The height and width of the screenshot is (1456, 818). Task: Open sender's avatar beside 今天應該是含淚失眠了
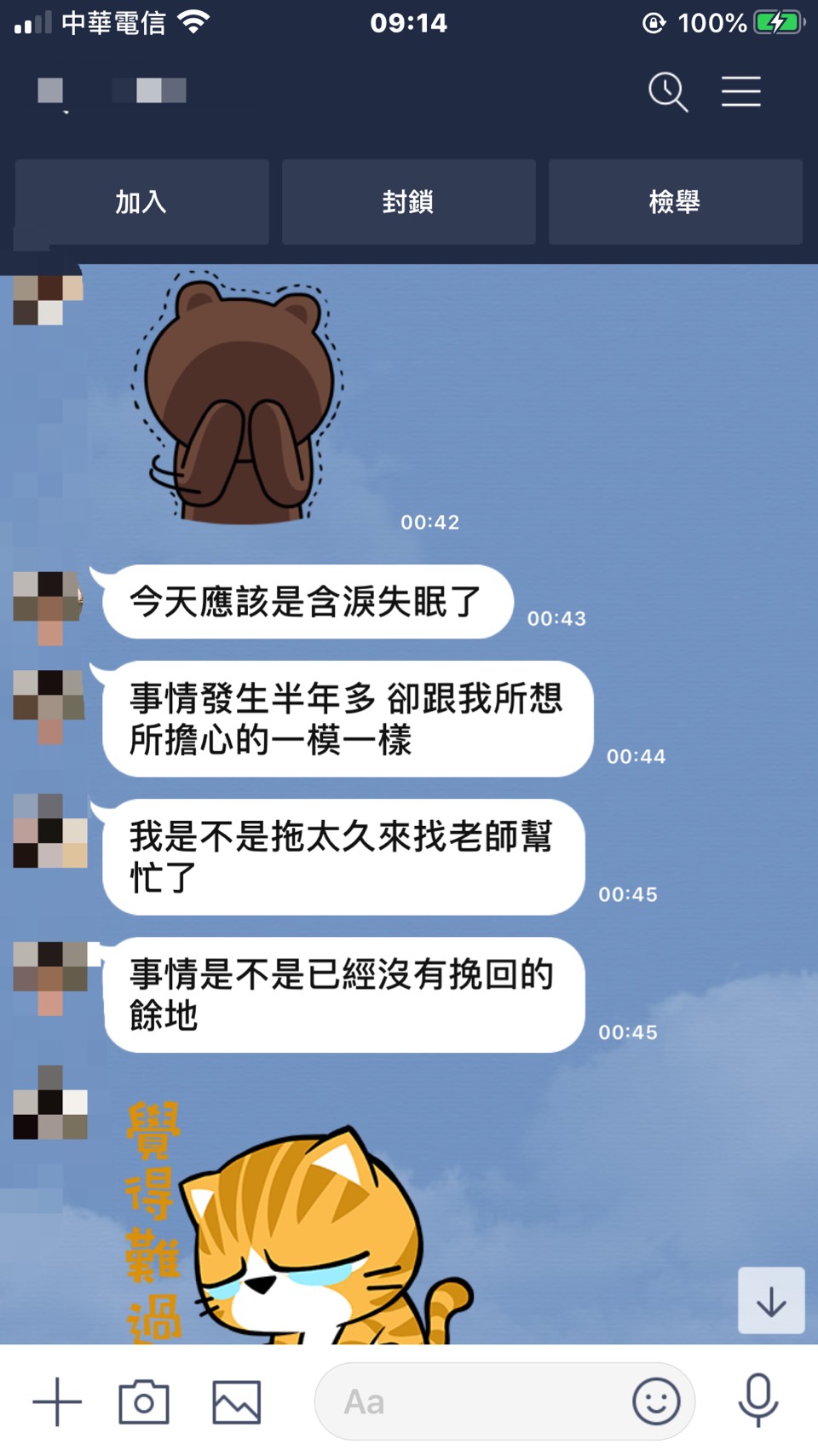[49, 605]
